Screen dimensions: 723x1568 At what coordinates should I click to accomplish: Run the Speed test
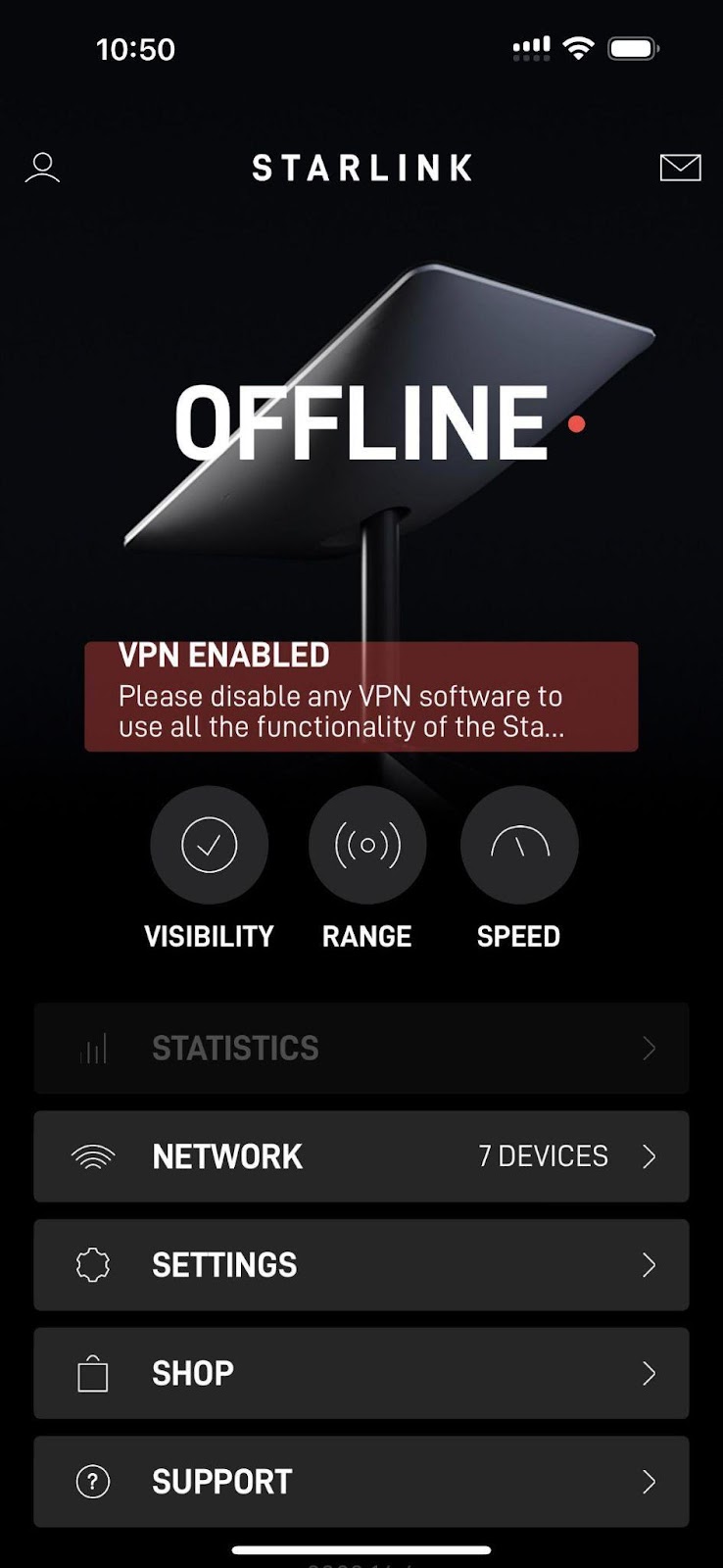519,845
